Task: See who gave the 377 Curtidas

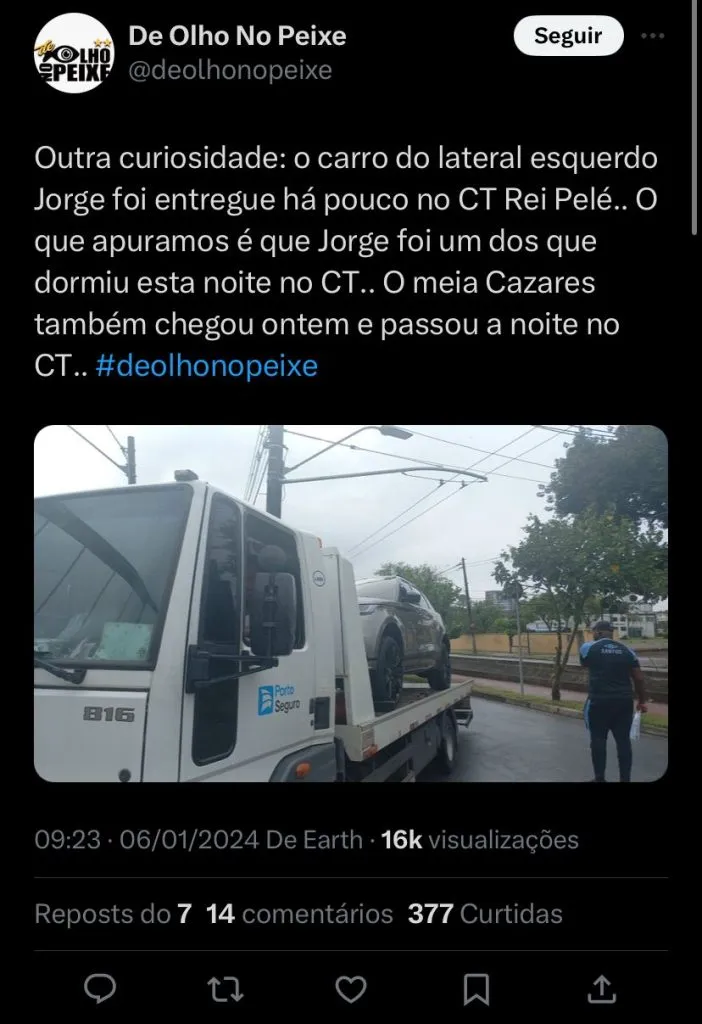Action: [485, 913]
